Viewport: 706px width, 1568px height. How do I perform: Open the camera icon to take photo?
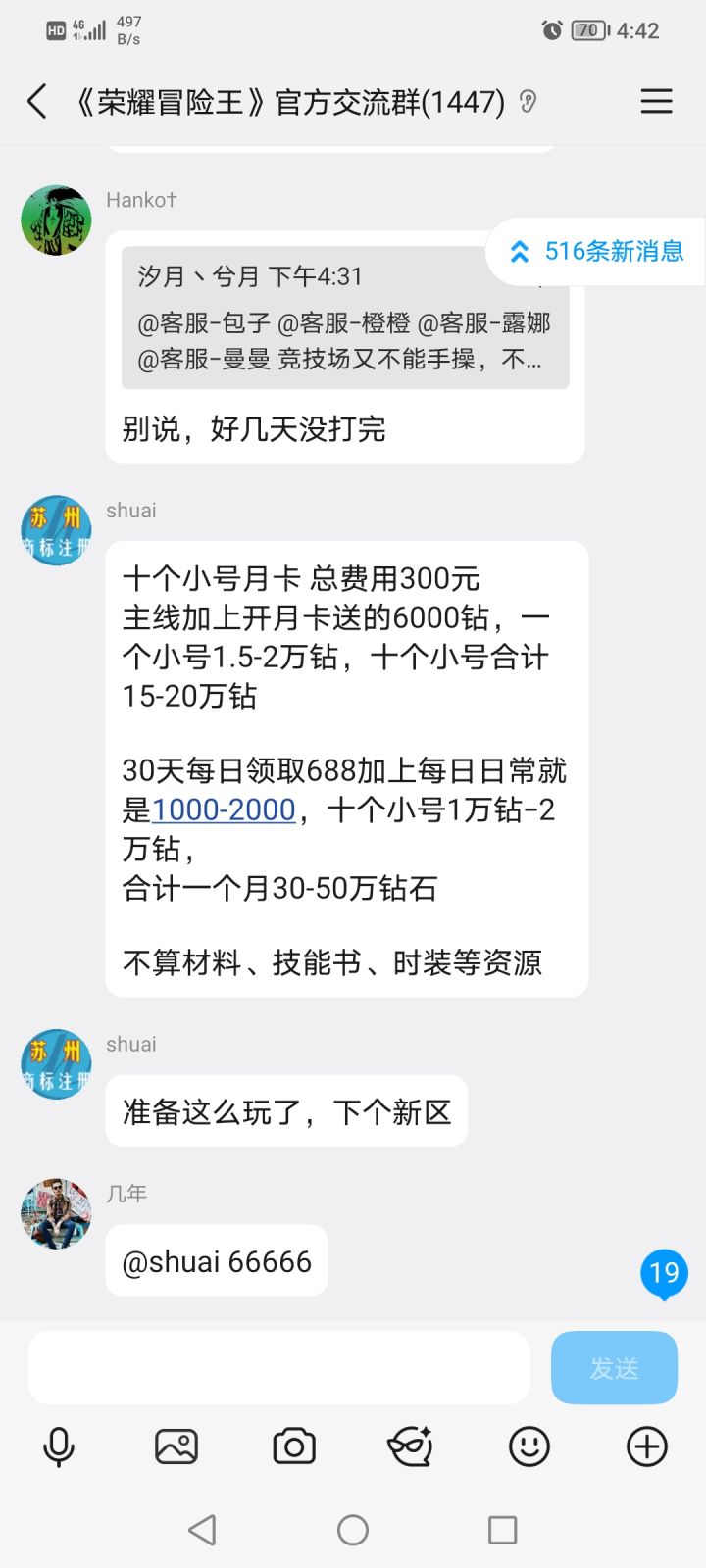point(294,1445)
